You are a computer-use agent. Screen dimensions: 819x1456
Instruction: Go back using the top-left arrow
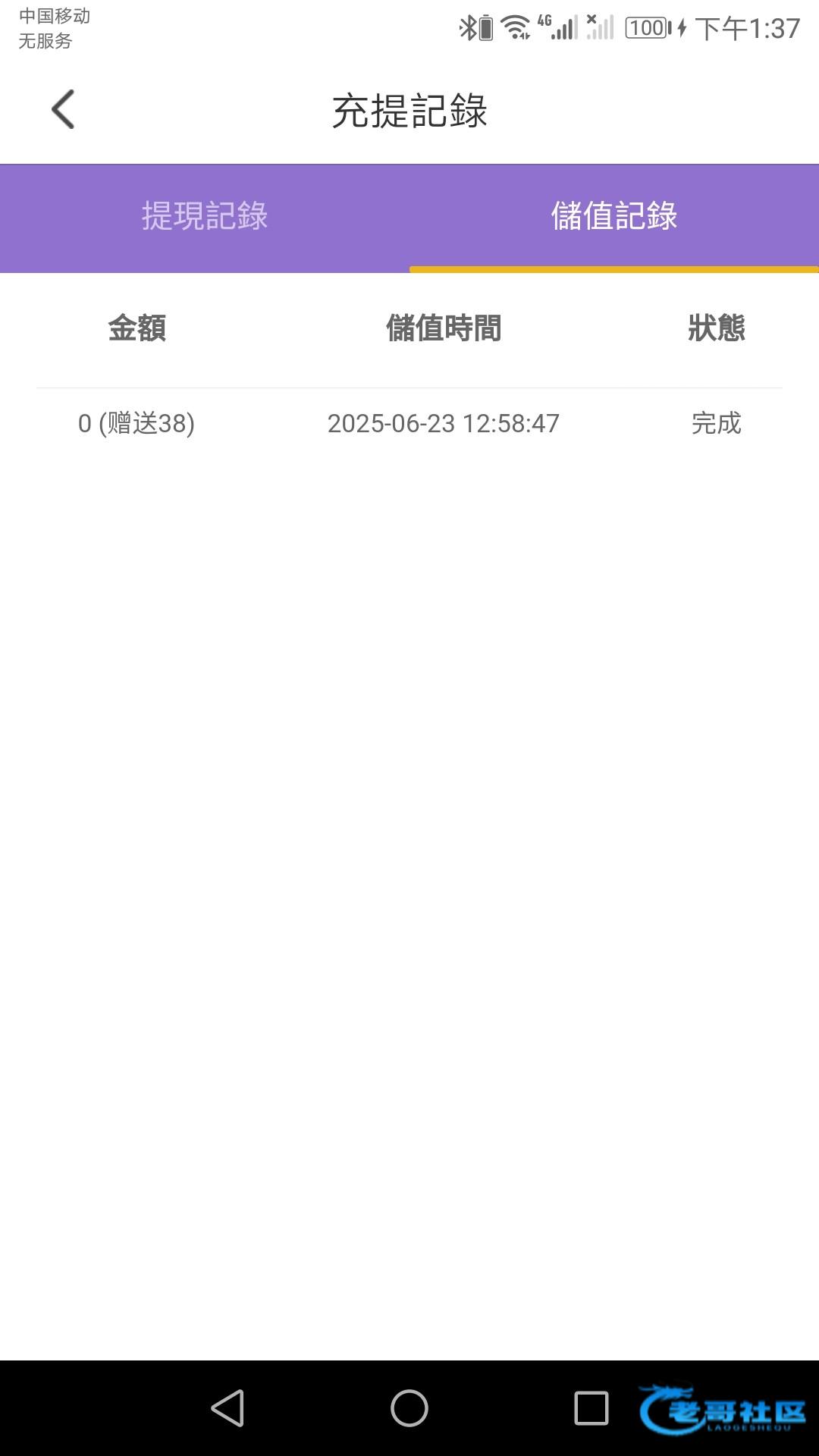(x=63, y=110)
